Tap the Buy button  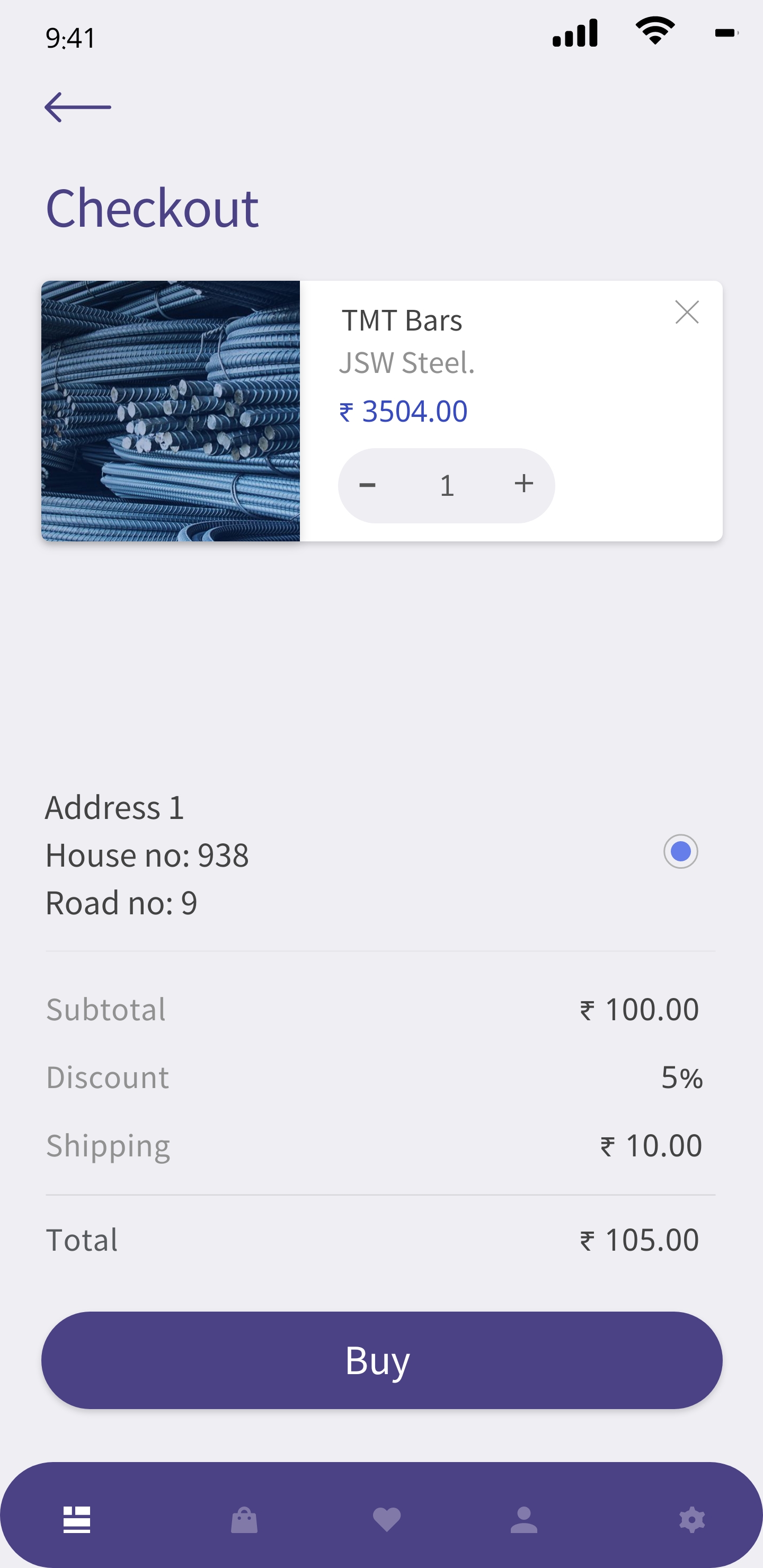coord(381,1360)
